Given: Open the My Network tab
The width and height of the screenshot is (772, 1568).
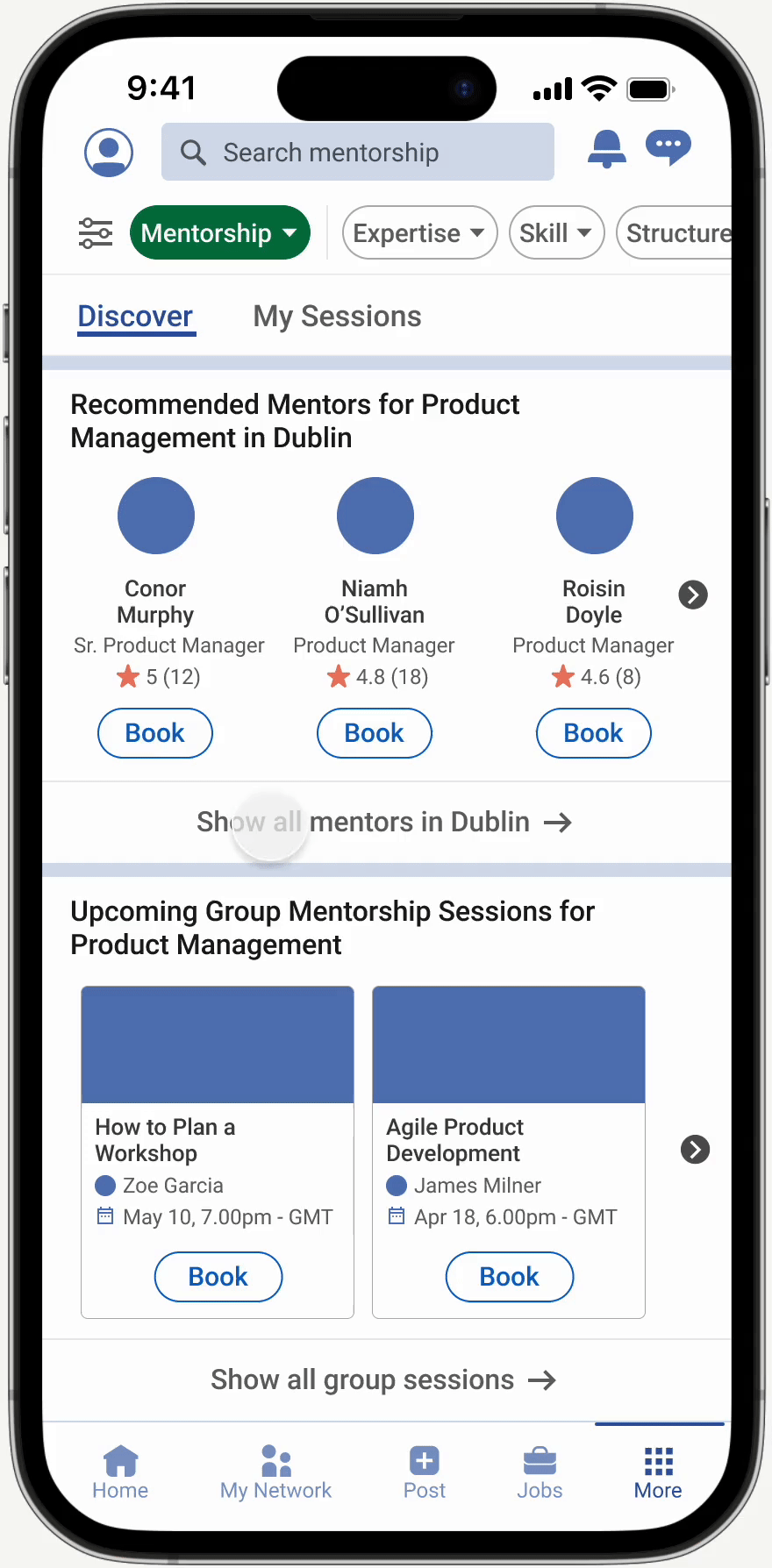Looking at the screenshot, I should click(275, 1472).
